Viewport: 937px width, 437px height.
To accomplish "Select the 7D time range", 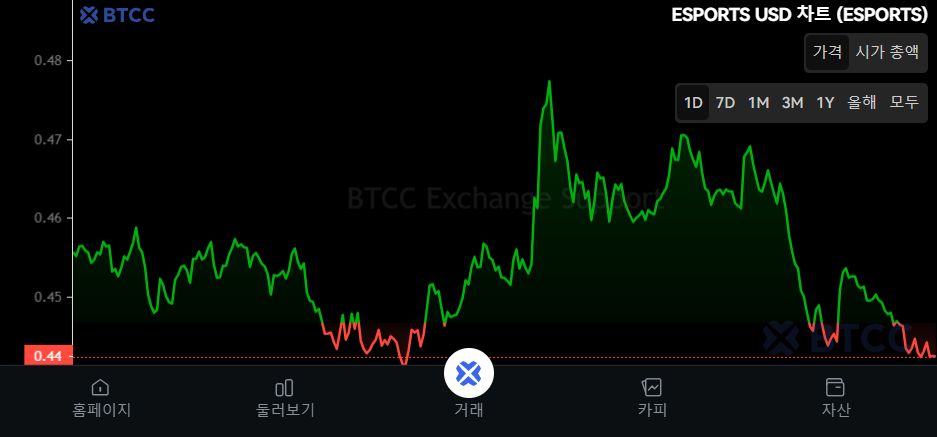I will 725,102.
